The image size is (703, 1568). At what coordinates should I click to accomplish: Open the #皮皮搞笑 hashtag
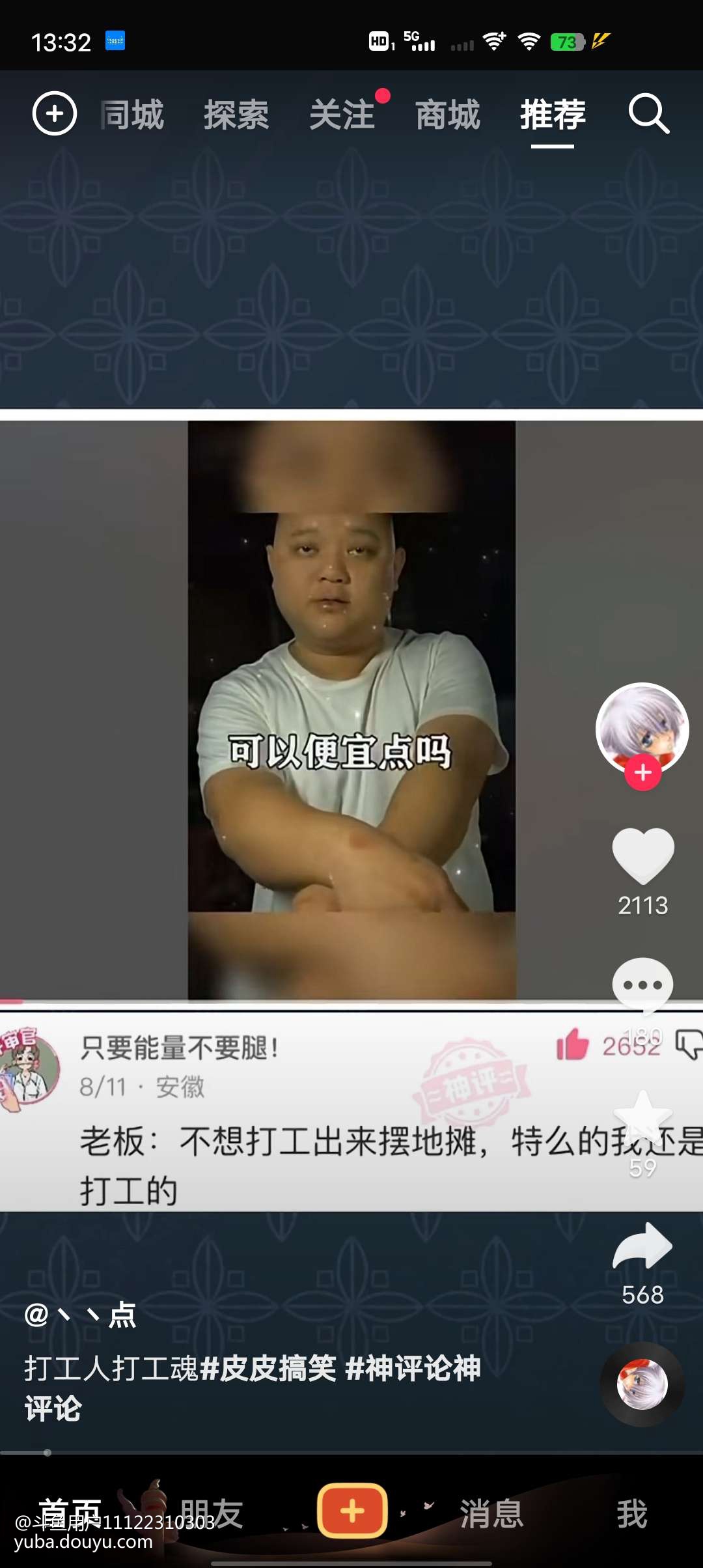(x=268, y=1368)
